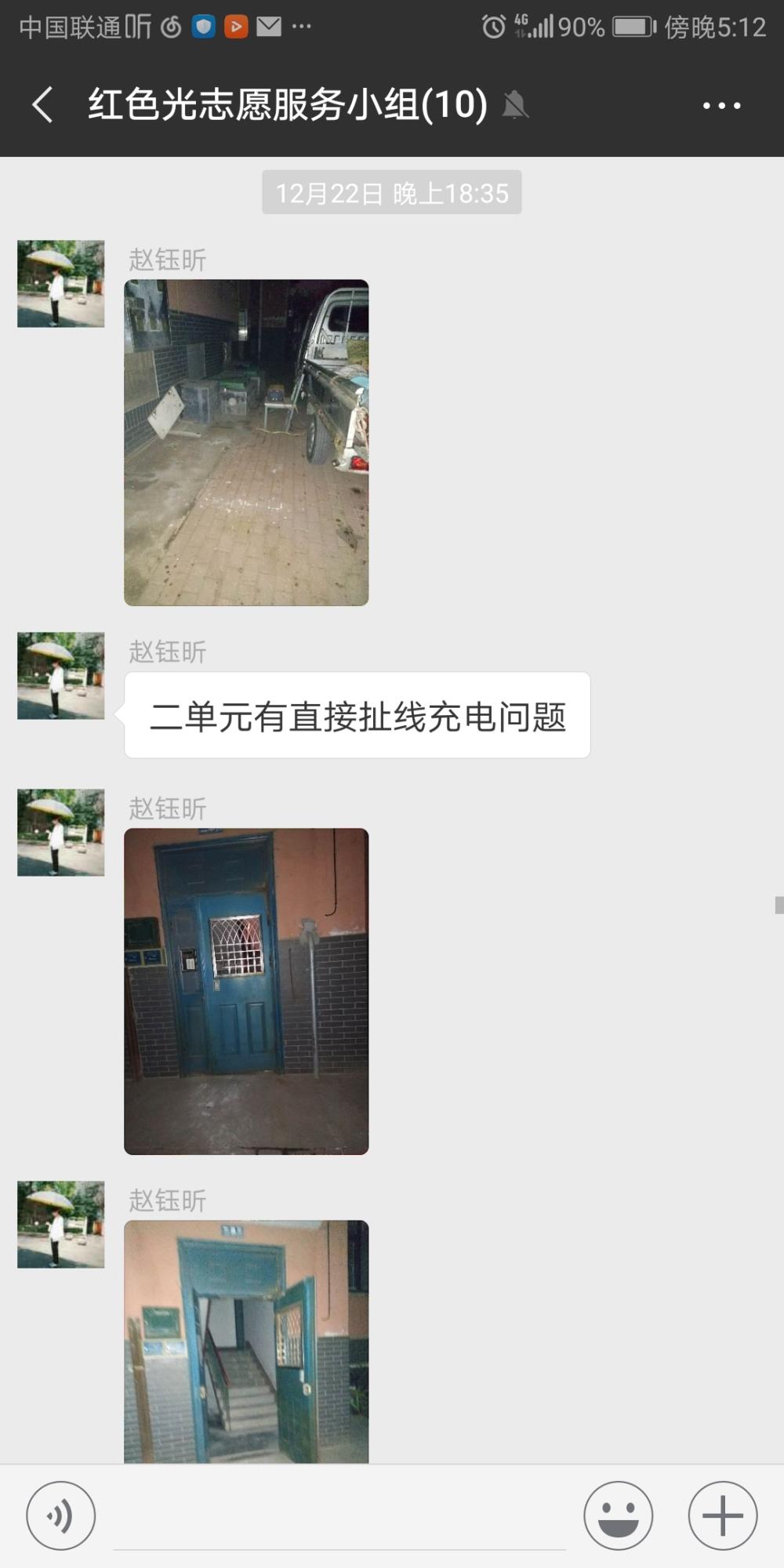Switch to voice message input
Viewport: 784px width, 1568px height.
click(x=61, y=1515)
